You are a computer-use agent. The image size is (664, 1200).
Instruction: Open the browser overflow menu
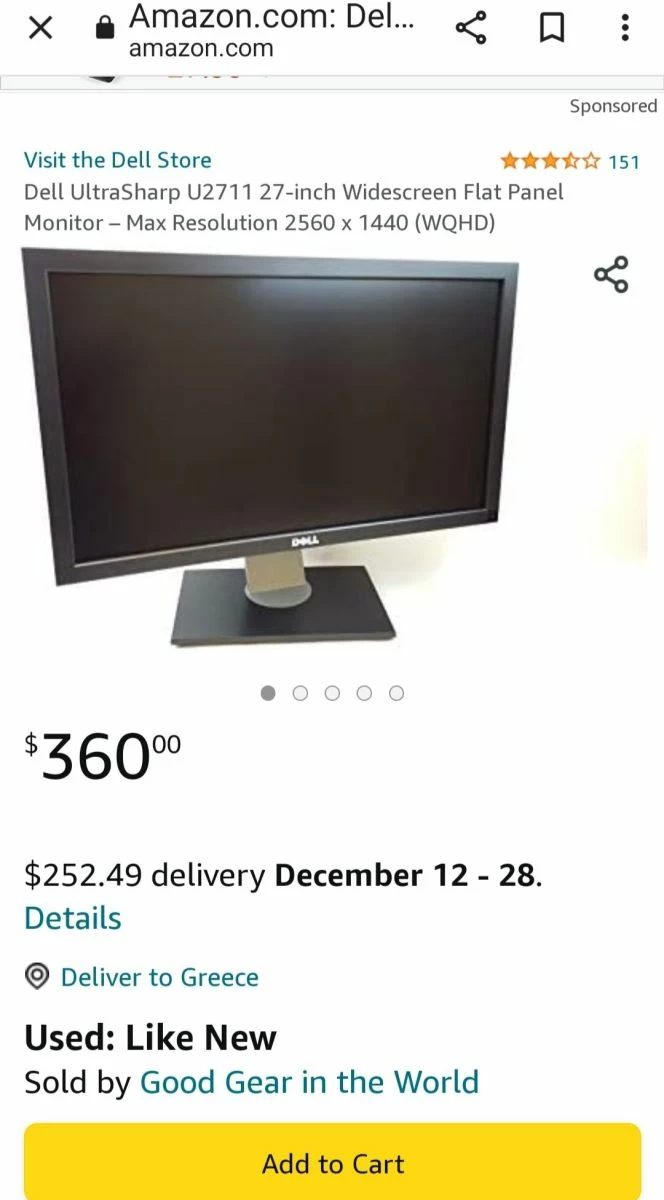click(625, 28)
